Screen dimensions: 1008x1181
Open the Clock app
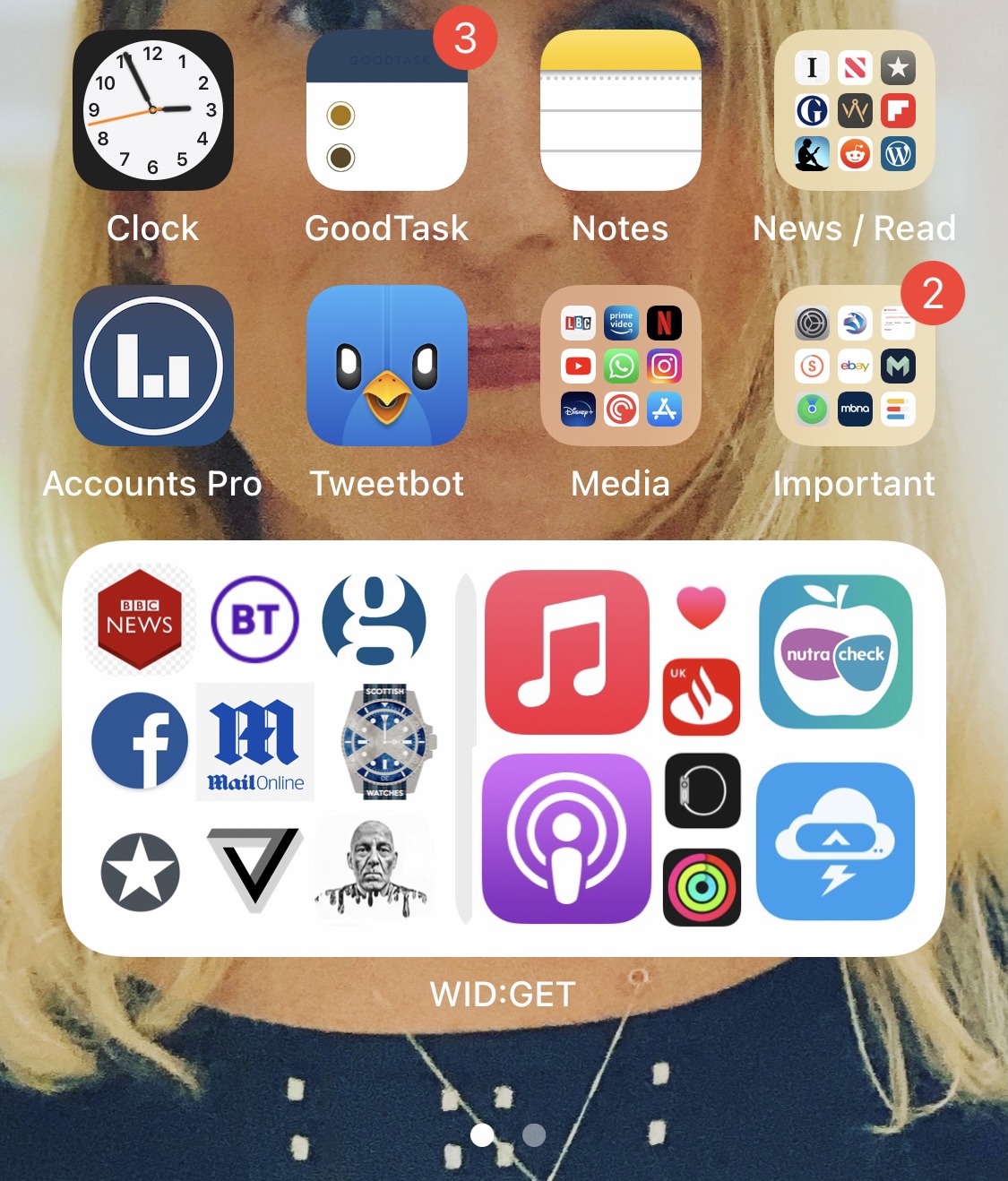[x=153, y=110]
